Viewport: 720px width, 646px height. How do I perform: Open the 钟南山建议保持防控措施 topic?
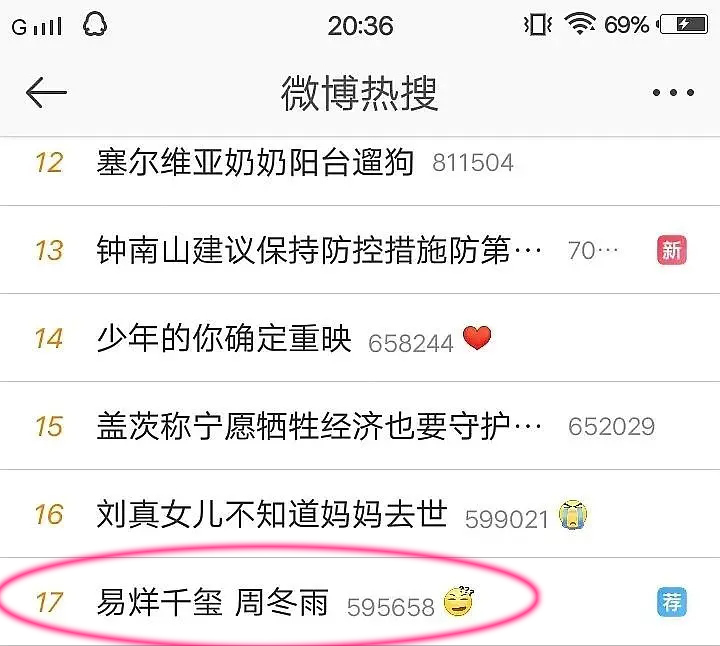click(x=320, y=250)
